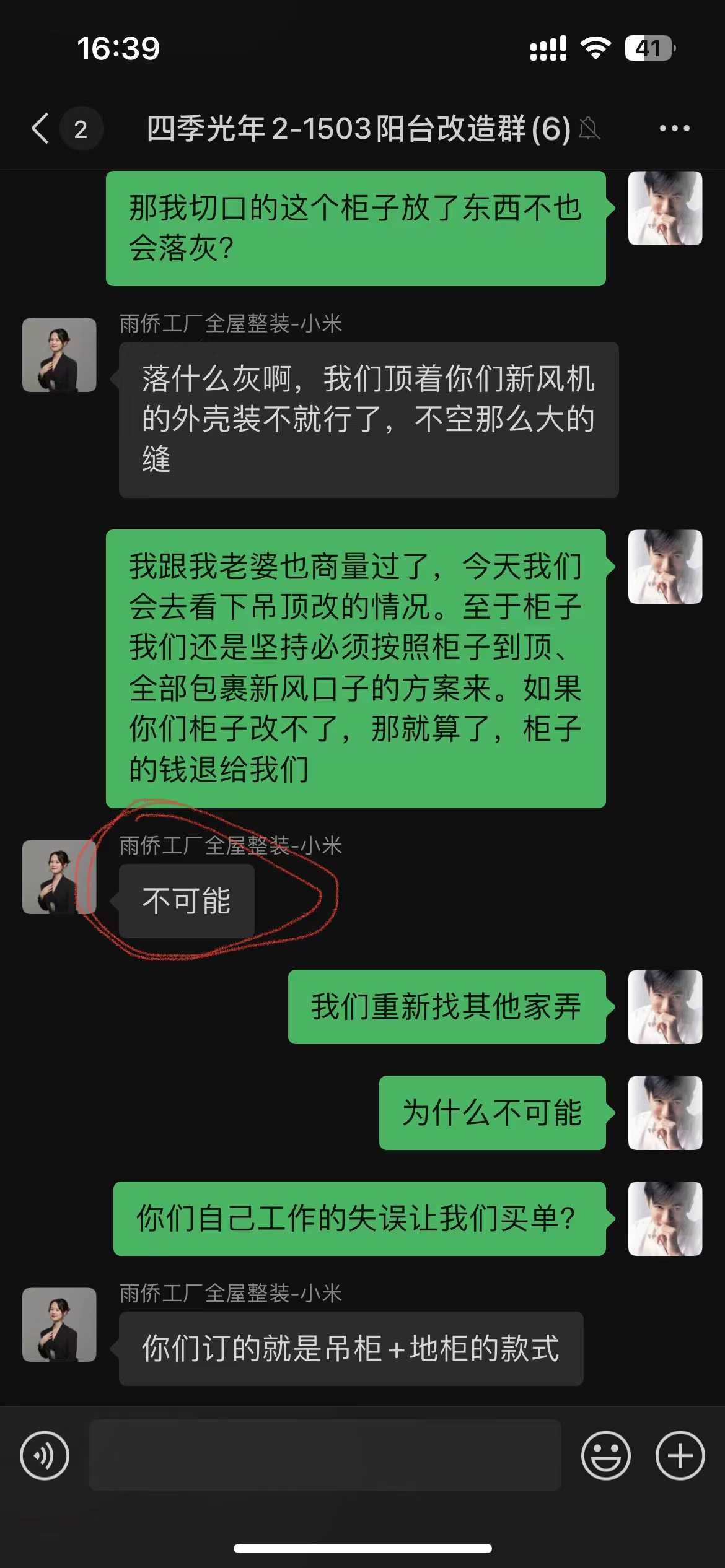Image resolution: width=725 pixels, height=1568 pixels.
Task: Open avatar beside 我们重新找其他家弄 message
Action: click(x=665, y=1007)
